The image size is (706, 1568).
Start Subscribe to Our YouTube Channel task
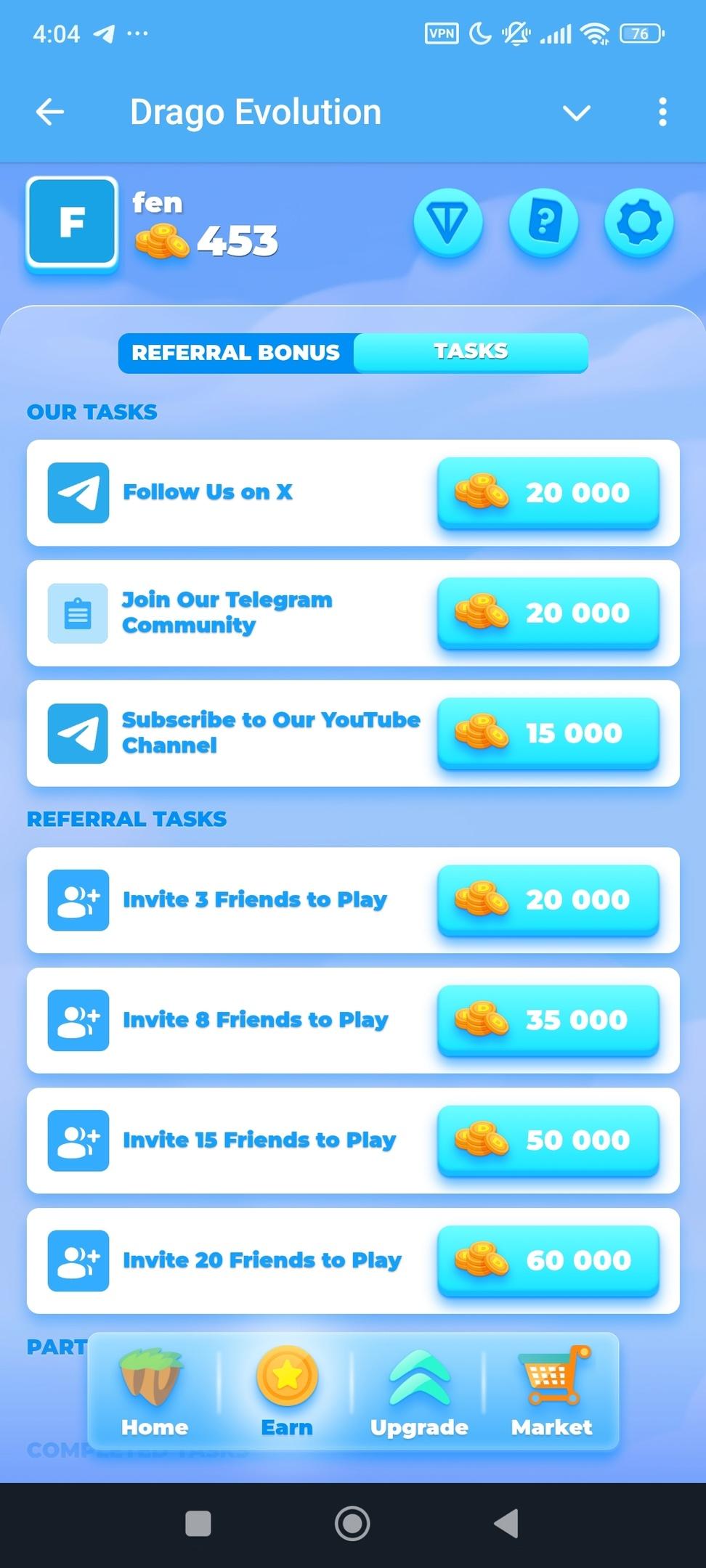tap(270, 733)
